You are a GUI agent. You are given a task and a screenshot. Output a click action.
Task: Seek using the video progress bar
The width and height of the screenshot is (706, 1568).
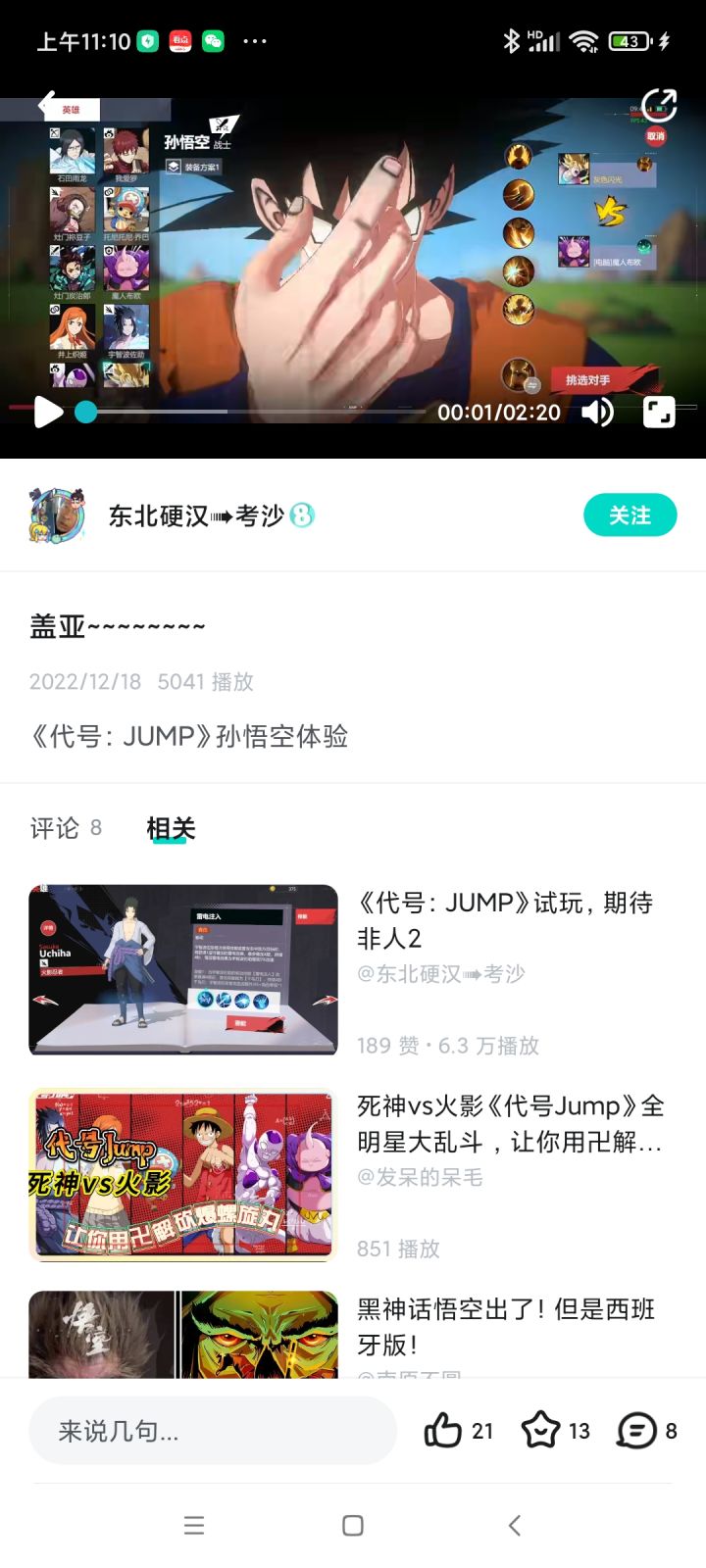[x=255, y=412]
